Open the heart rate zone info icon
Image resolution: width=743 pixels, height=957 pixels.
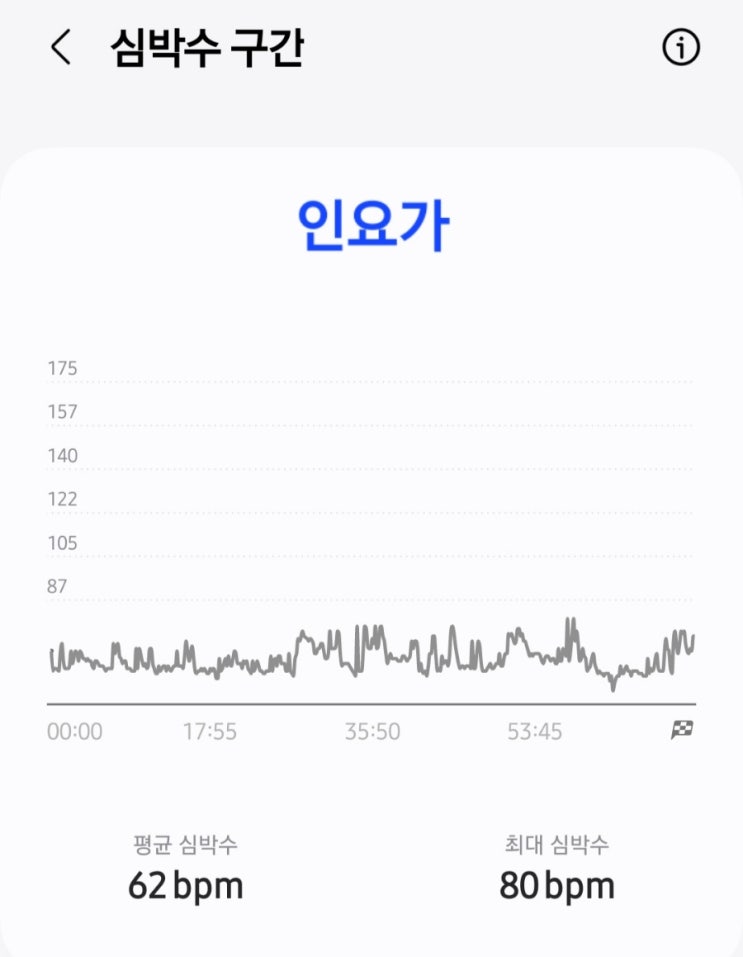(x=681, y=47)
